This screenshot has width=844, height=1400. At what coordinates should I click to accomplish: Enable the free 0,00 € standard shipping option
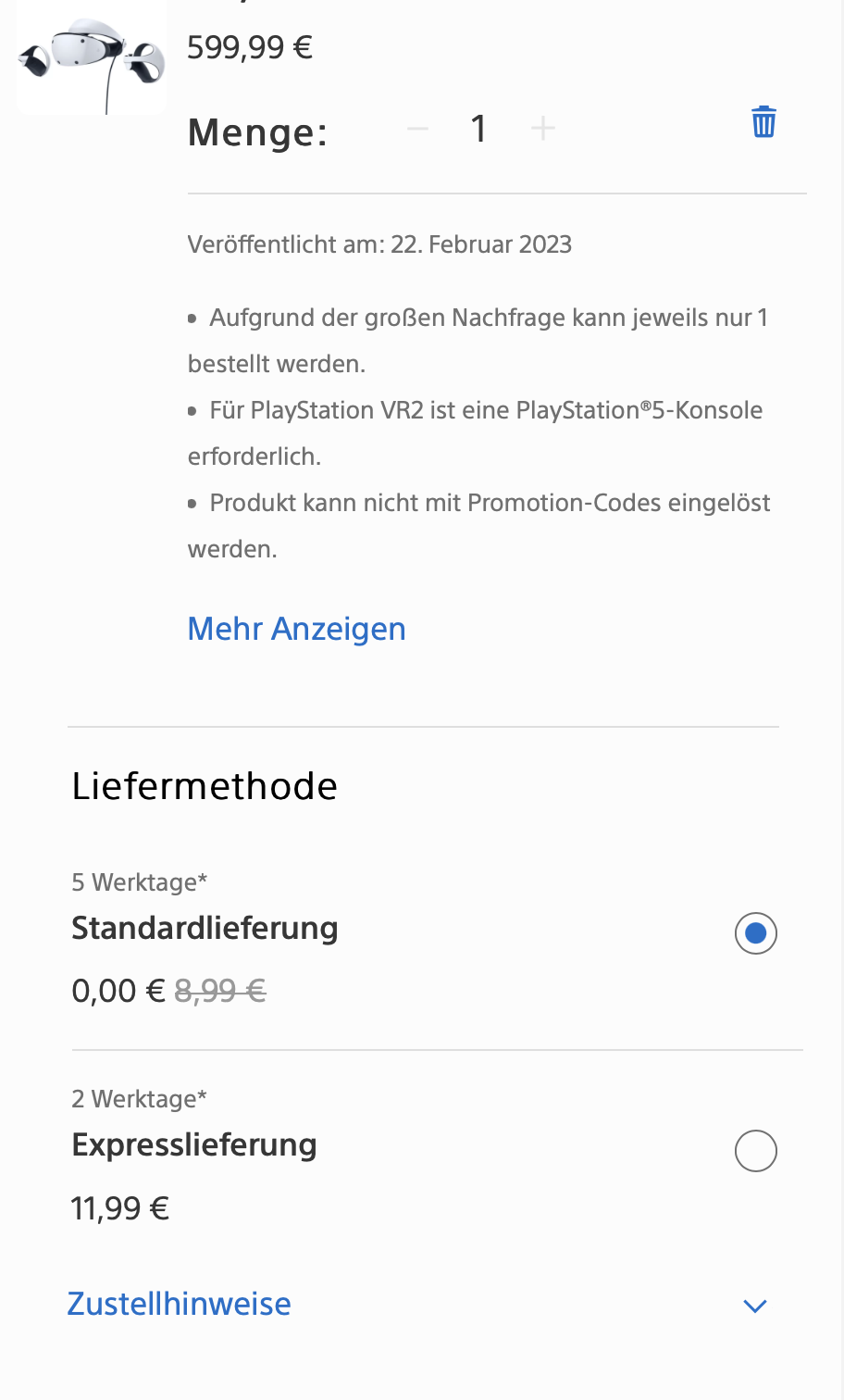[x=754, y=932]
